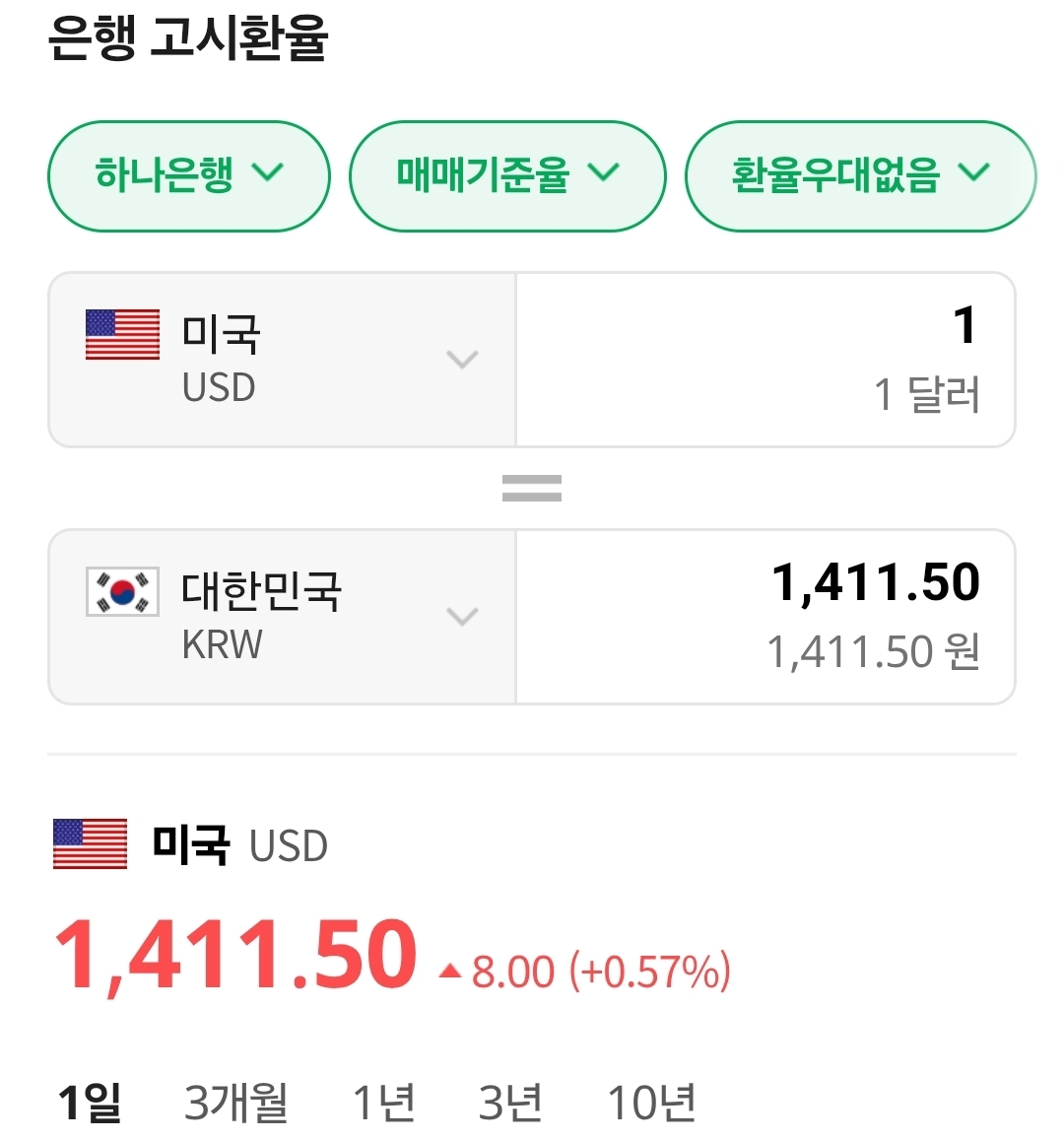Show the 3년 chart period

pyautogui.click(x=510, y=1102)
